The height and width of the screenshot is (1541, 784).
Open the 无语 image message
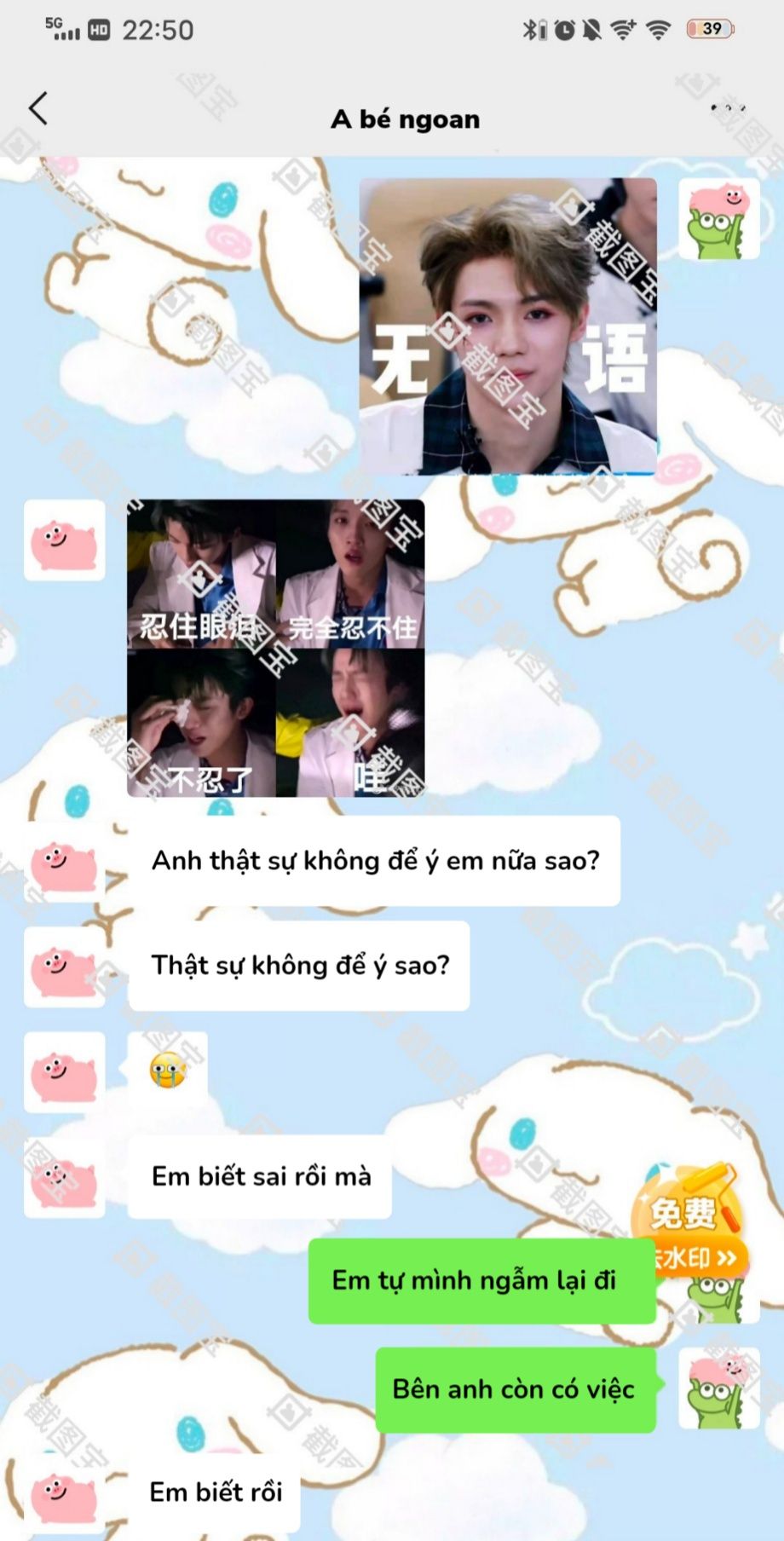[508, 326]
